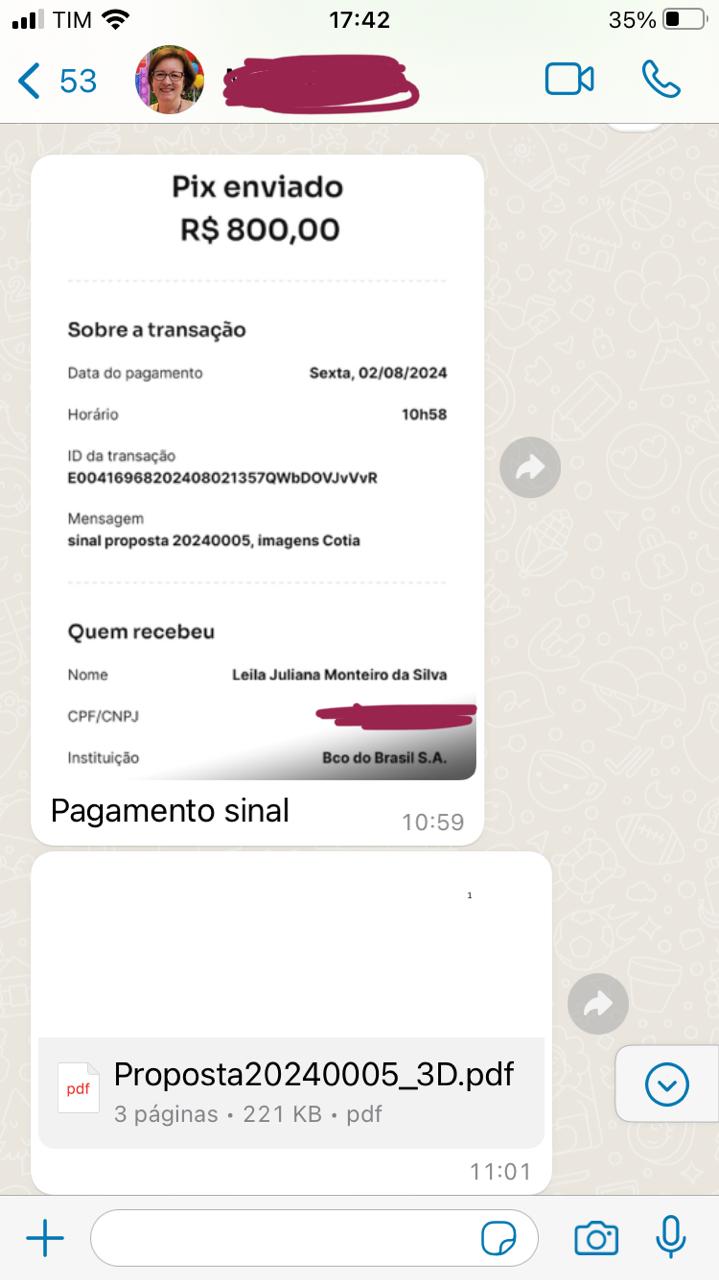This screenshot has height=1280, width=719.
Task: Open the contact's profile photo
Action: coord(170,80)
